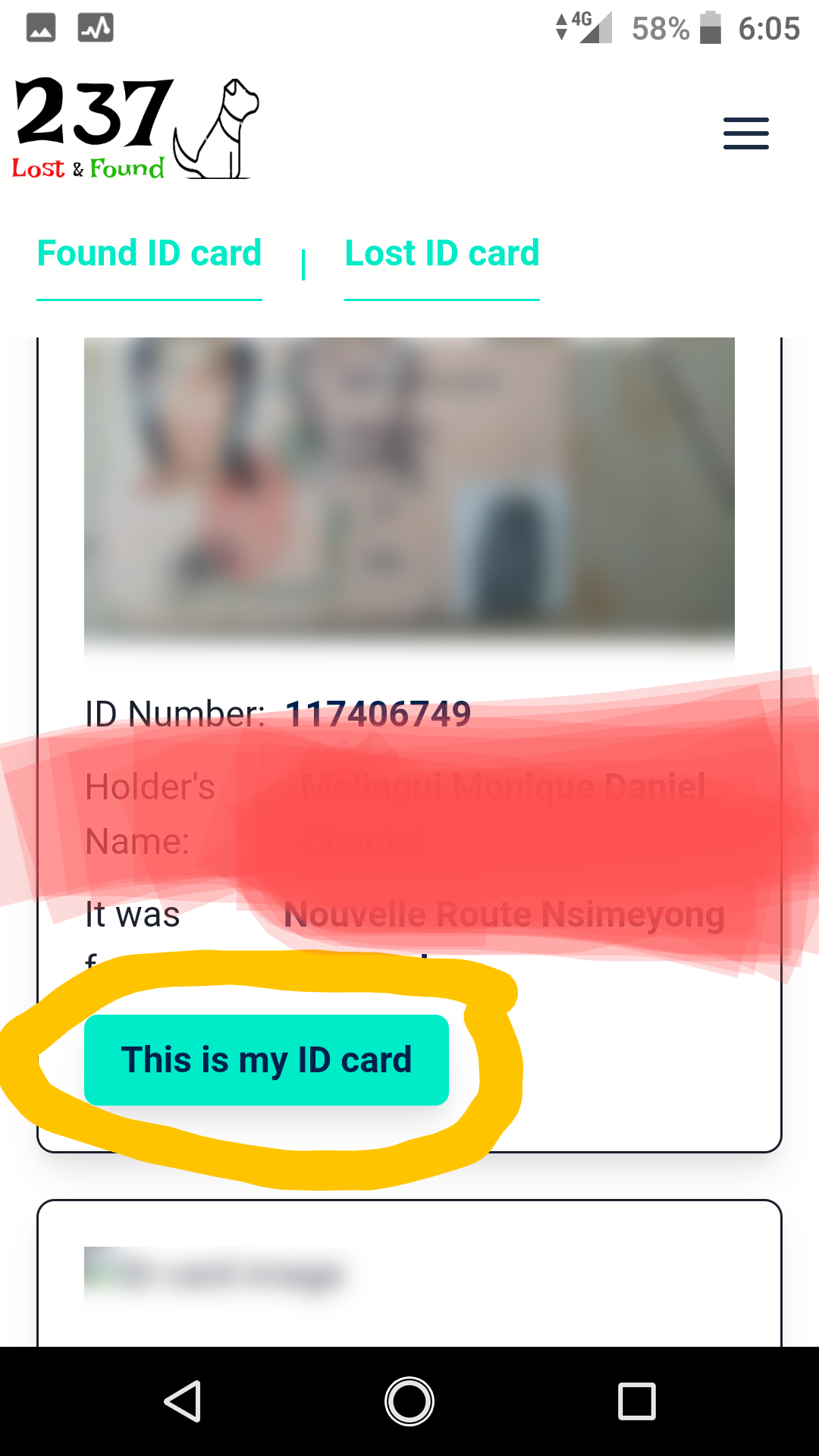Tap the This is my ID card button

pos(266,1059)
